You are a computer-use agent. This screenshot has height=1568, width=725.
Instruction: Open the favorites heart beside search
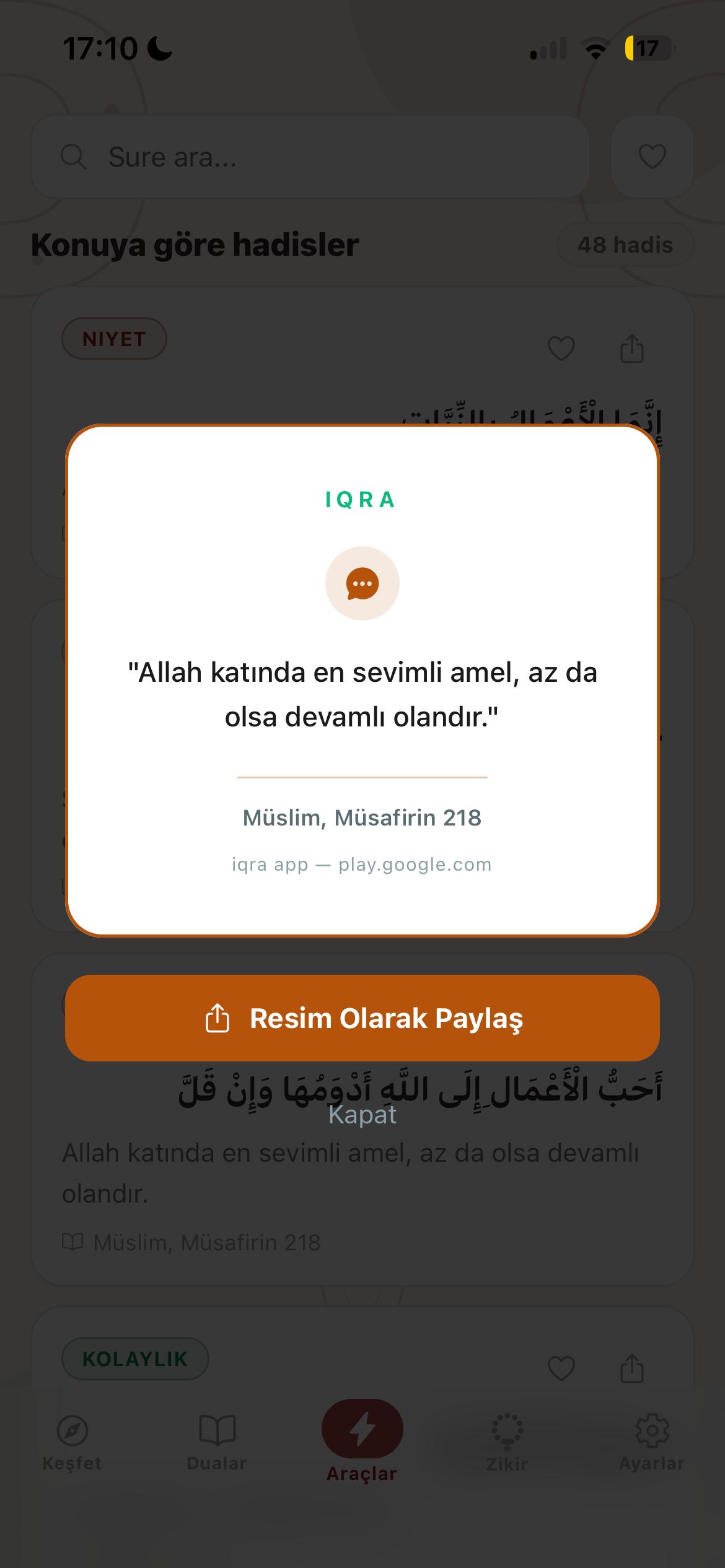click(x=652, y=157)
